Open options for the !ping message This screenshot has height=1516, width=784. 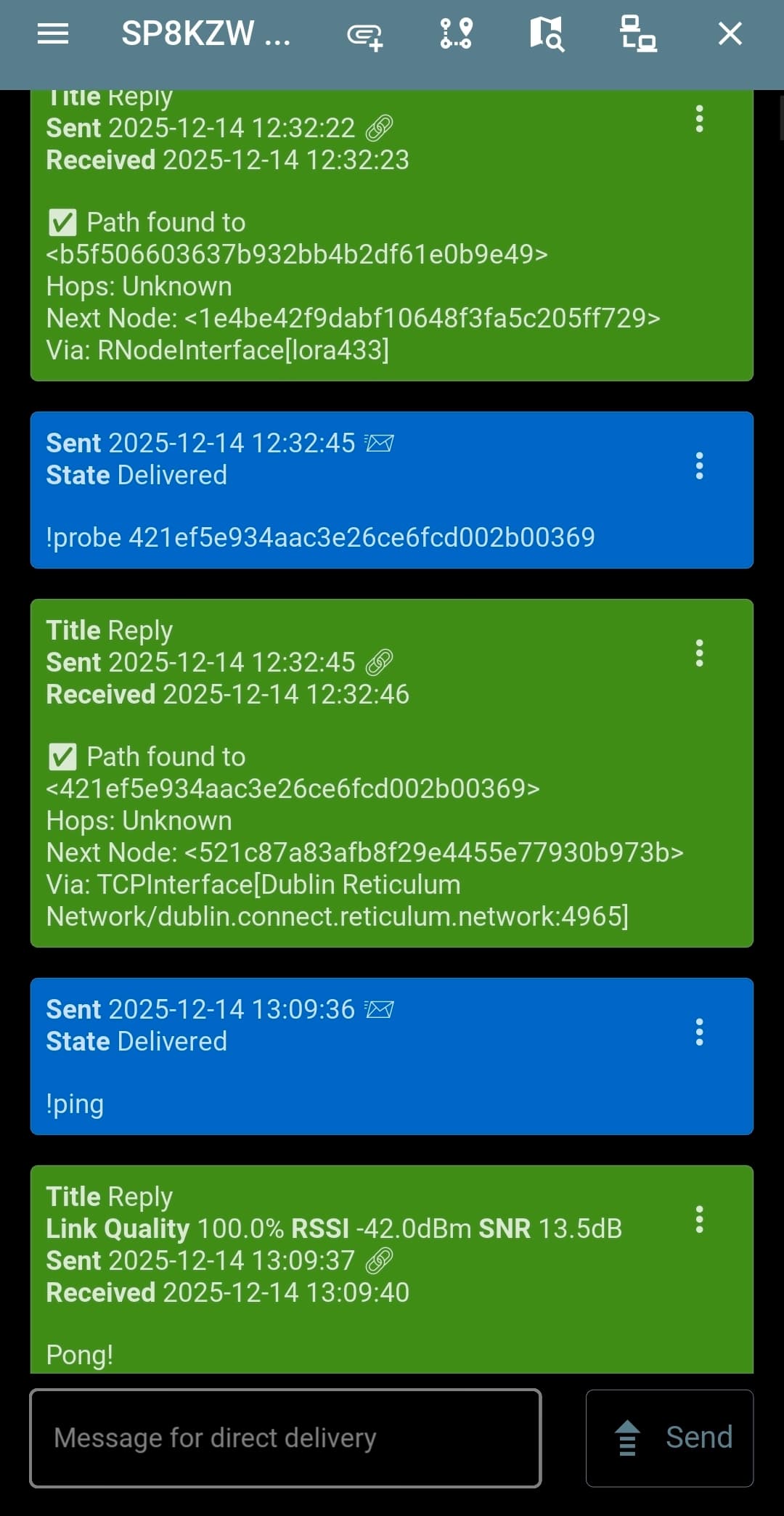tap(699, 1032)
